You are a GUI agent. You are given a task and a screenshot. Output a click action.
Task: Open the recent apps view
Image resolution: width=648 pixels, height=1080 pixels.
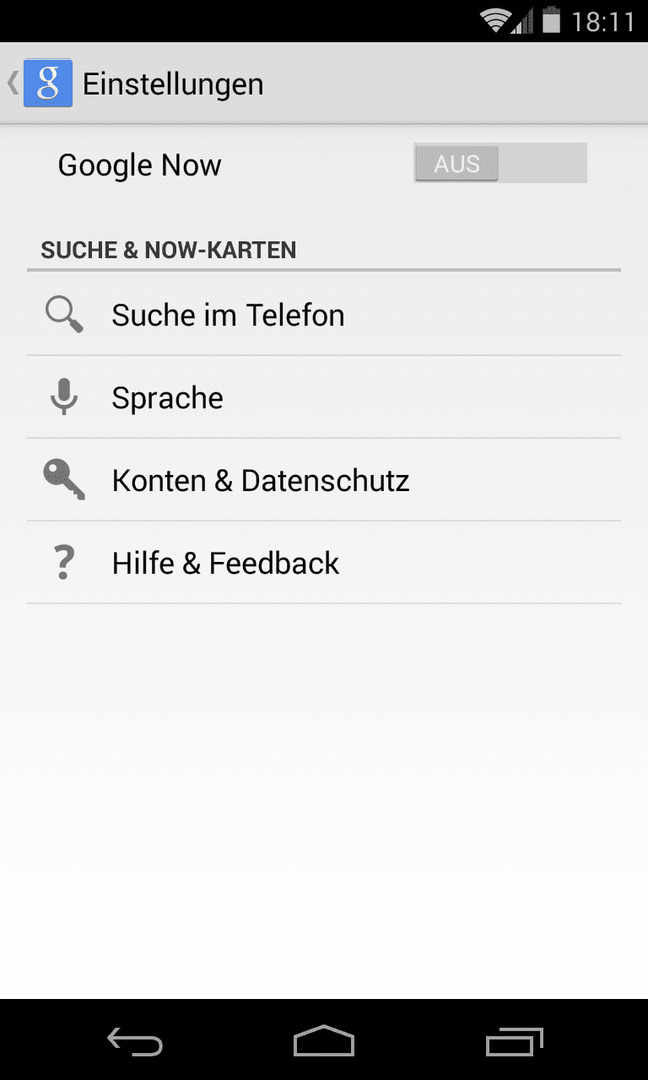coord(514,1041)
